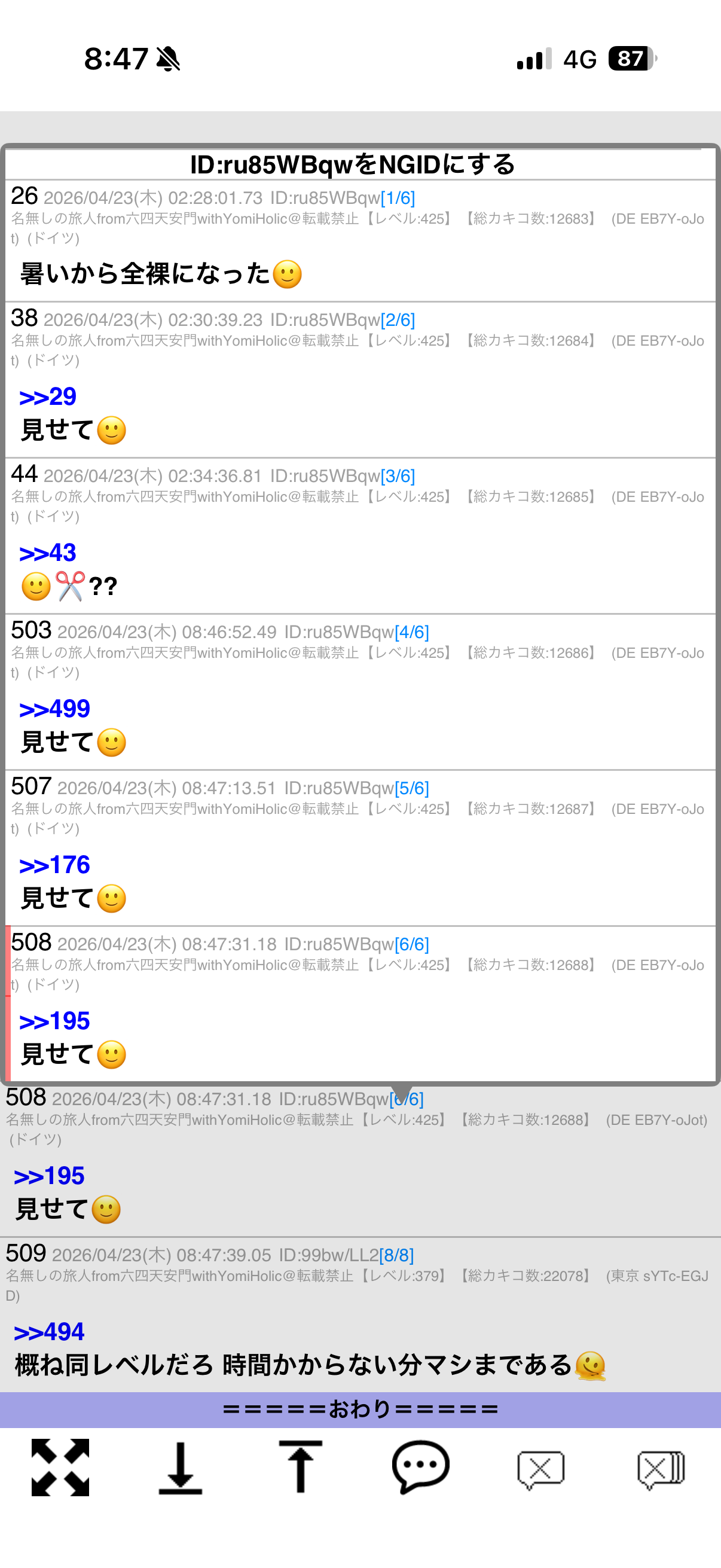Toggle fullscreen with the expand arrows icon
Screen dimensions: 721x1568
[x=60, y=1467]
